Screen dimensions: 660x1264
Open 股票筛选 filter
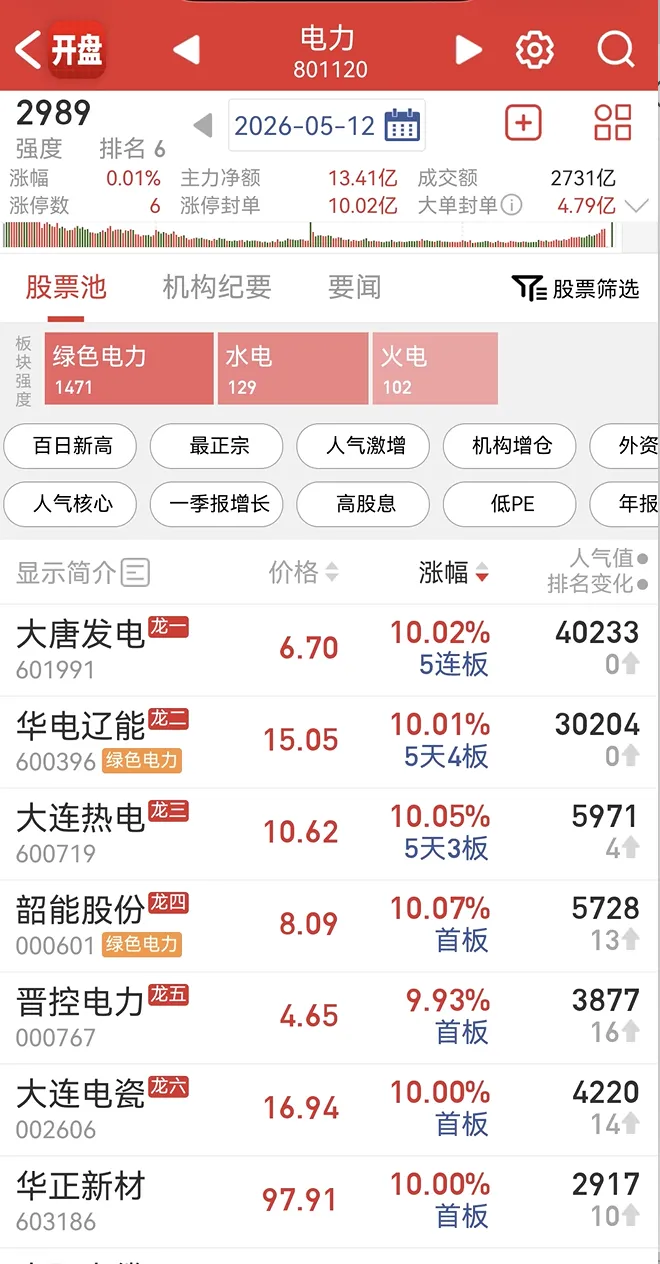(x=576, y=289)
